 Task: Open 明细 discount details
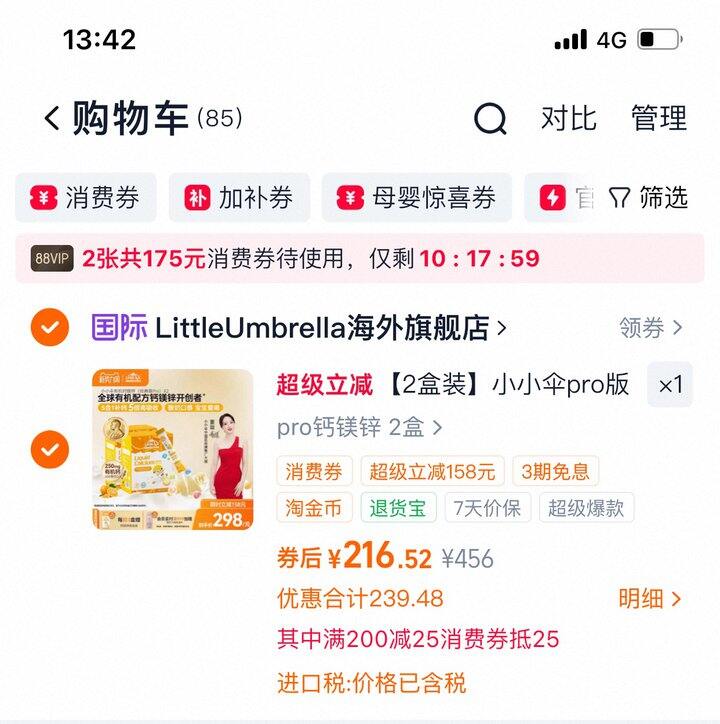[650, 598]
